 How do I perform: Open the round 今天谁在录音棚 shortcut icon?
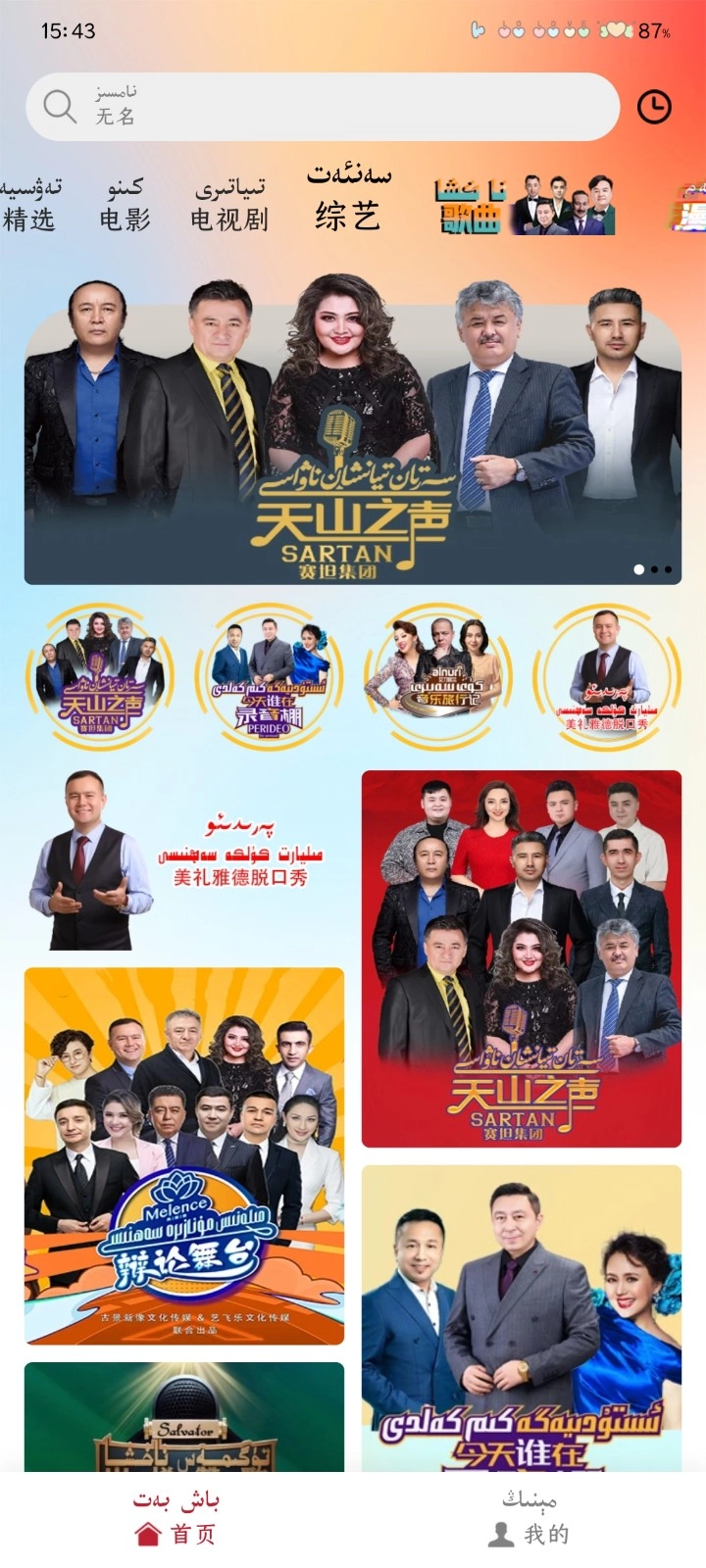coord(270,678)
